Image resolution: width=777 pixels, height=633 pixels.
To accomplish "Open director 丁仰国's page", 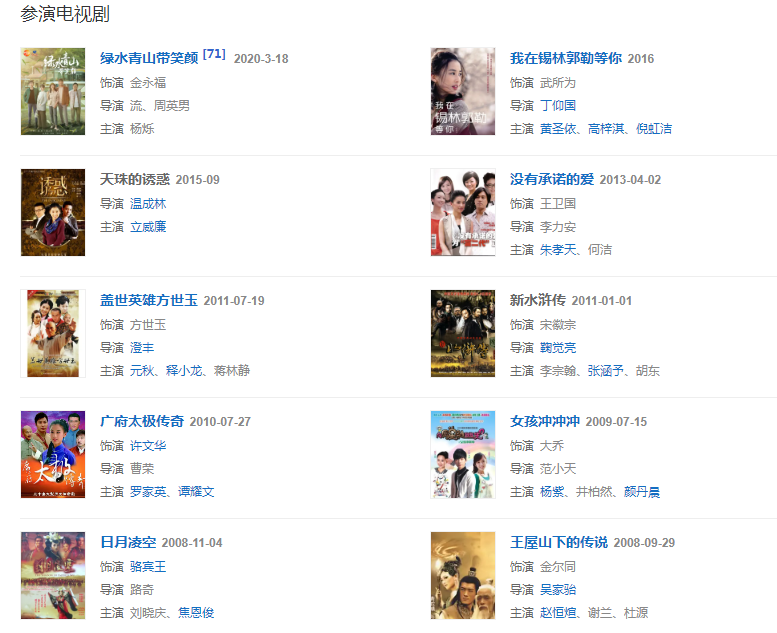I will pos(558,105).
